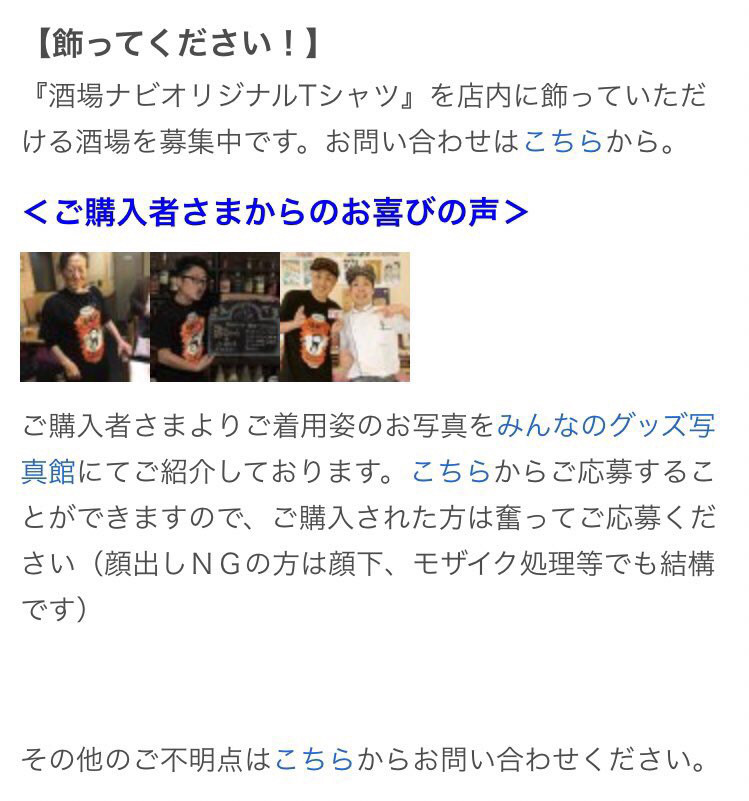
Task: Open the customer photos image strip
Action: coord(215,316)
